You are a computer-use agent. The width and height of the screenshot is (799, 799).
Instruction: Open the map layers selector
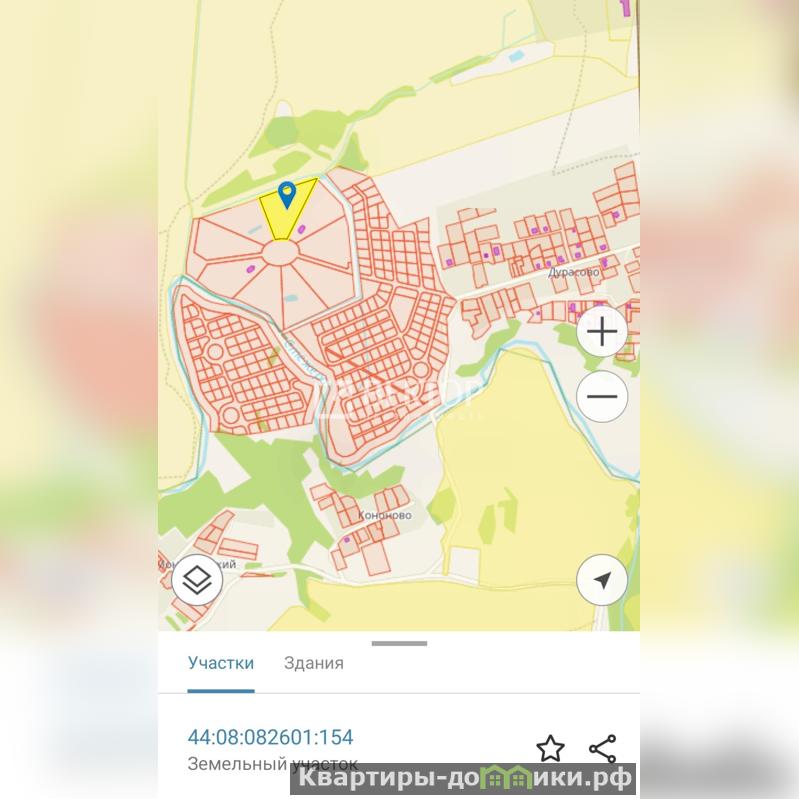pos(197,580)
